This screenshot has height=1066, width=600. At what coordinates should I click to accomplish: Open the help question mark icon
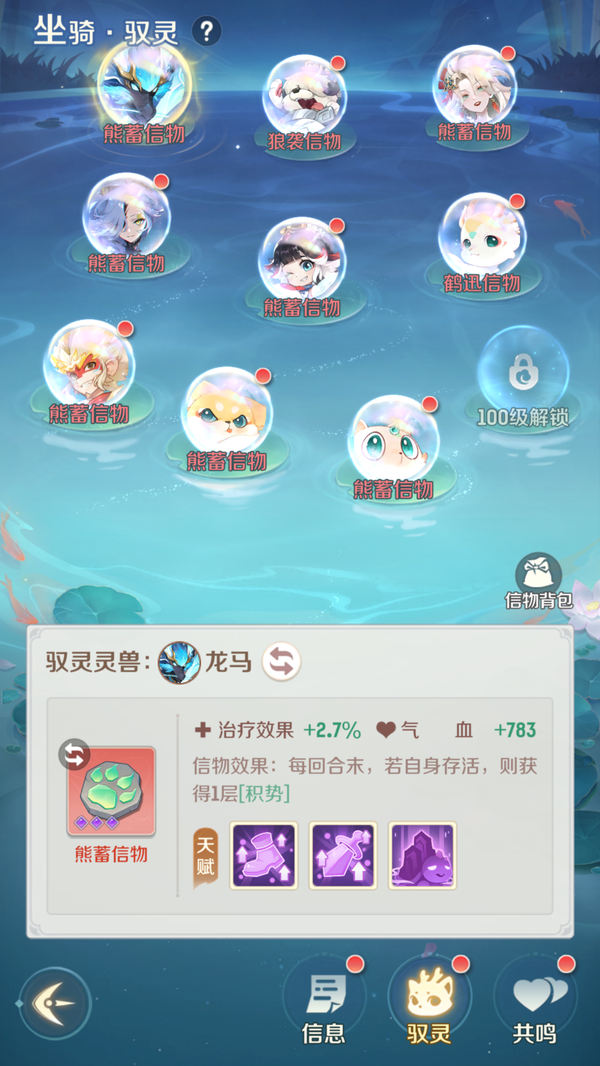click(x=206, y=31)
